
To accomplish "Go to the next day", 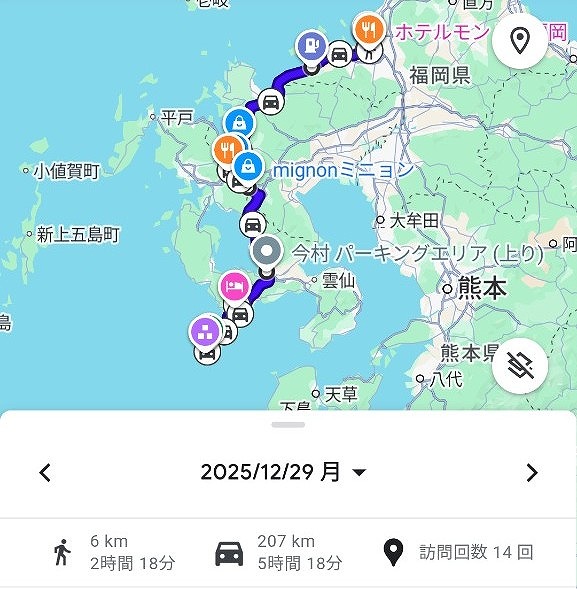I will [532, 473].
